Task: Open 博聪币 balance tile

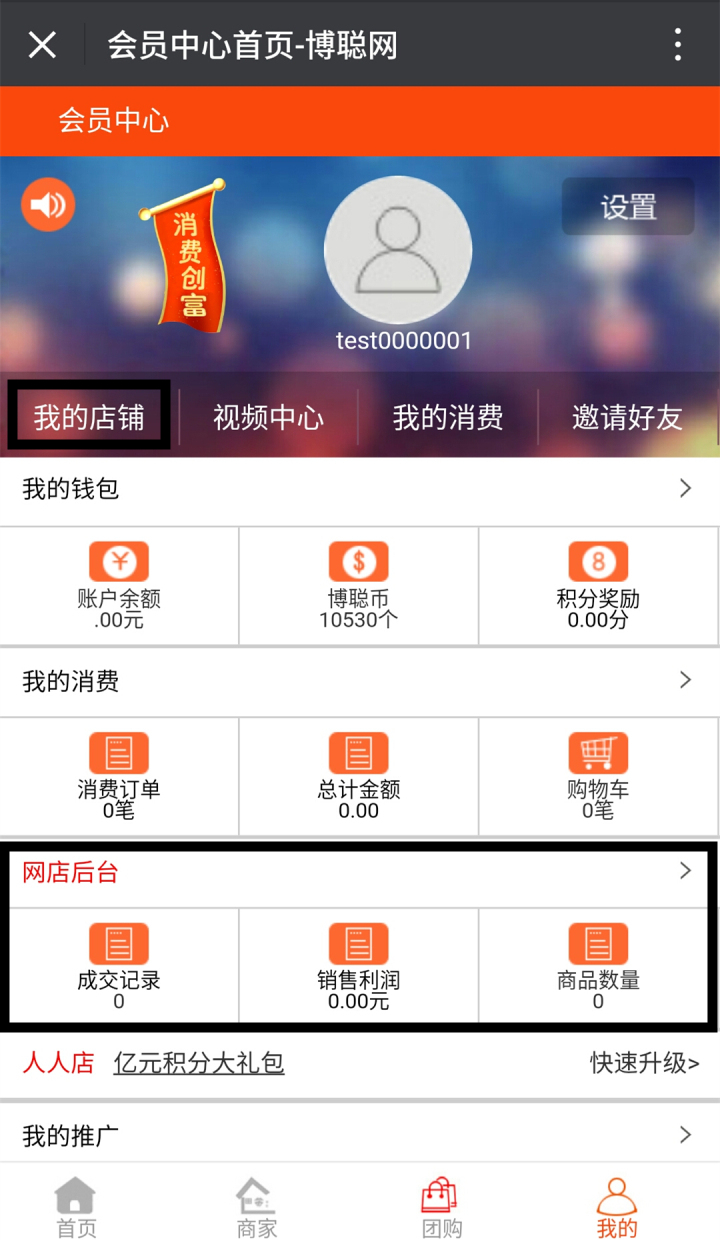Action: pyautogui.click(x=359, y=585)
